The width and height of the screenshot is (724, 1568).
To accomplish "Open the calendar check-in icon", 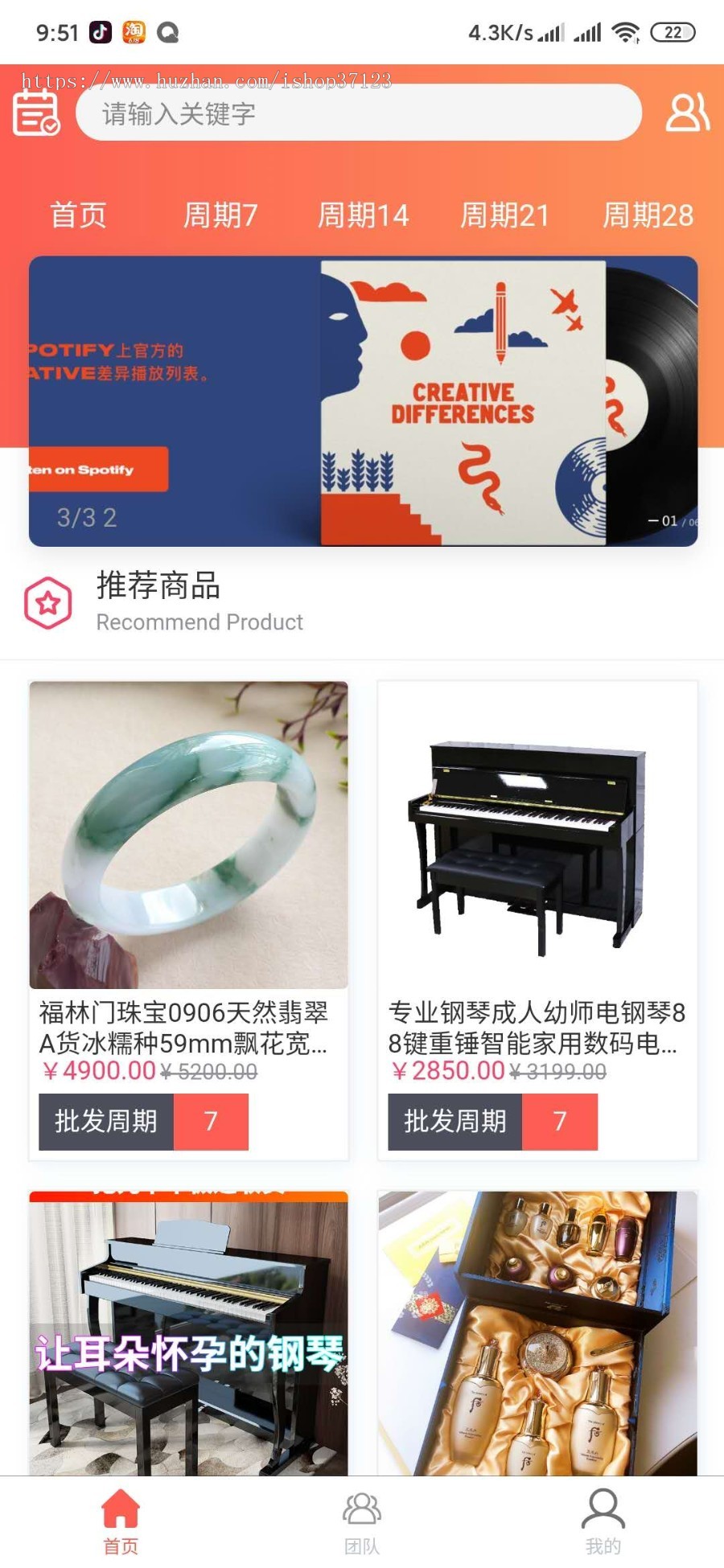I will click(36, 113).
